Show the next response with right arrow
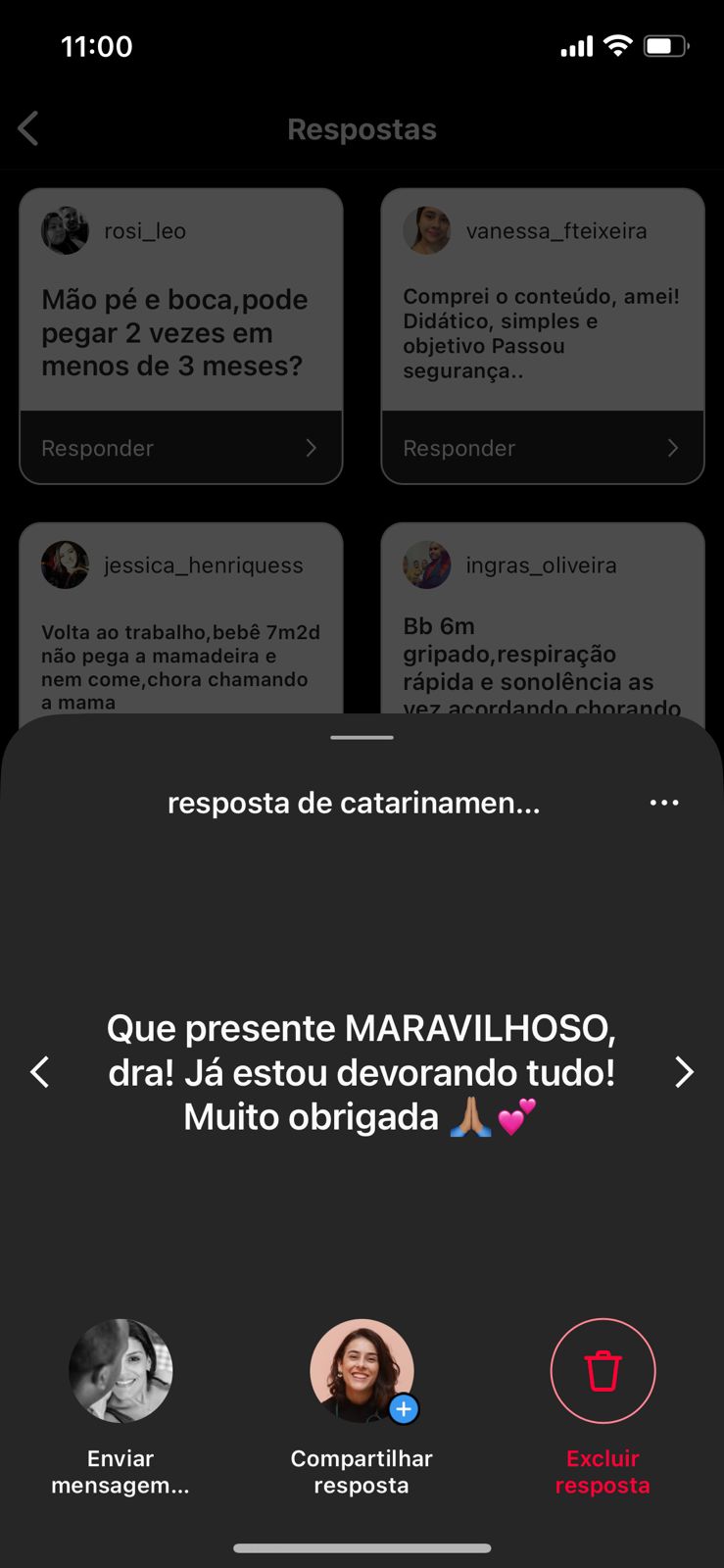This screenshot has width=724, height=1568. tap(684, 1072)
